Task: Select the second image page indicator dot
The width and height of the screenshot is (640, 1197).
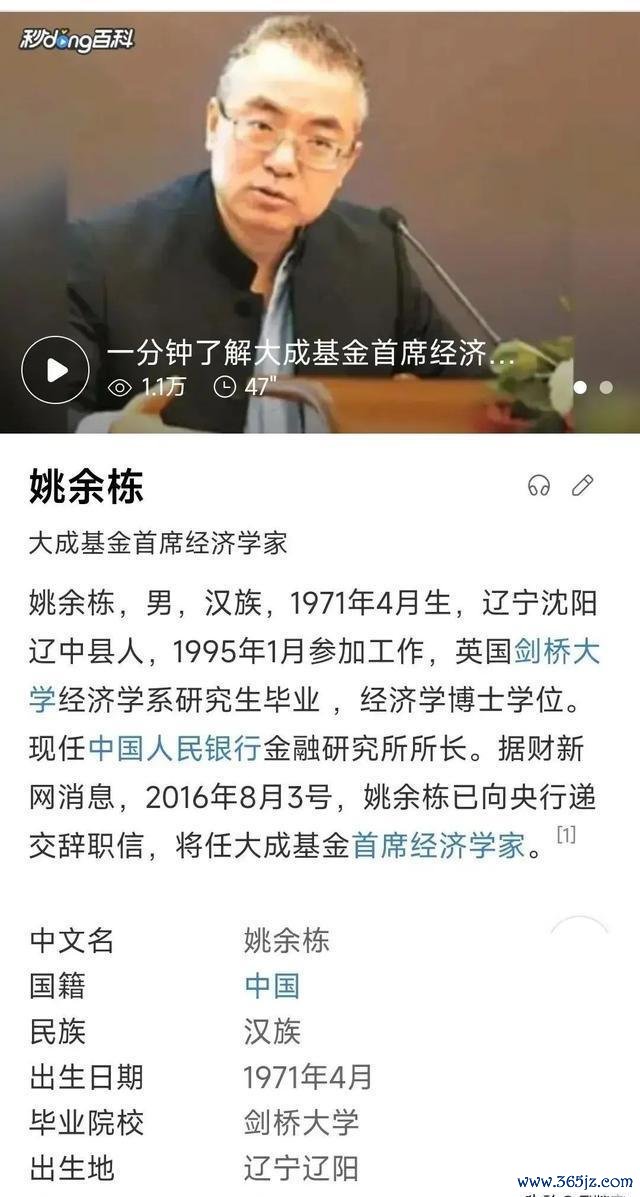Action: coord(606,387)
